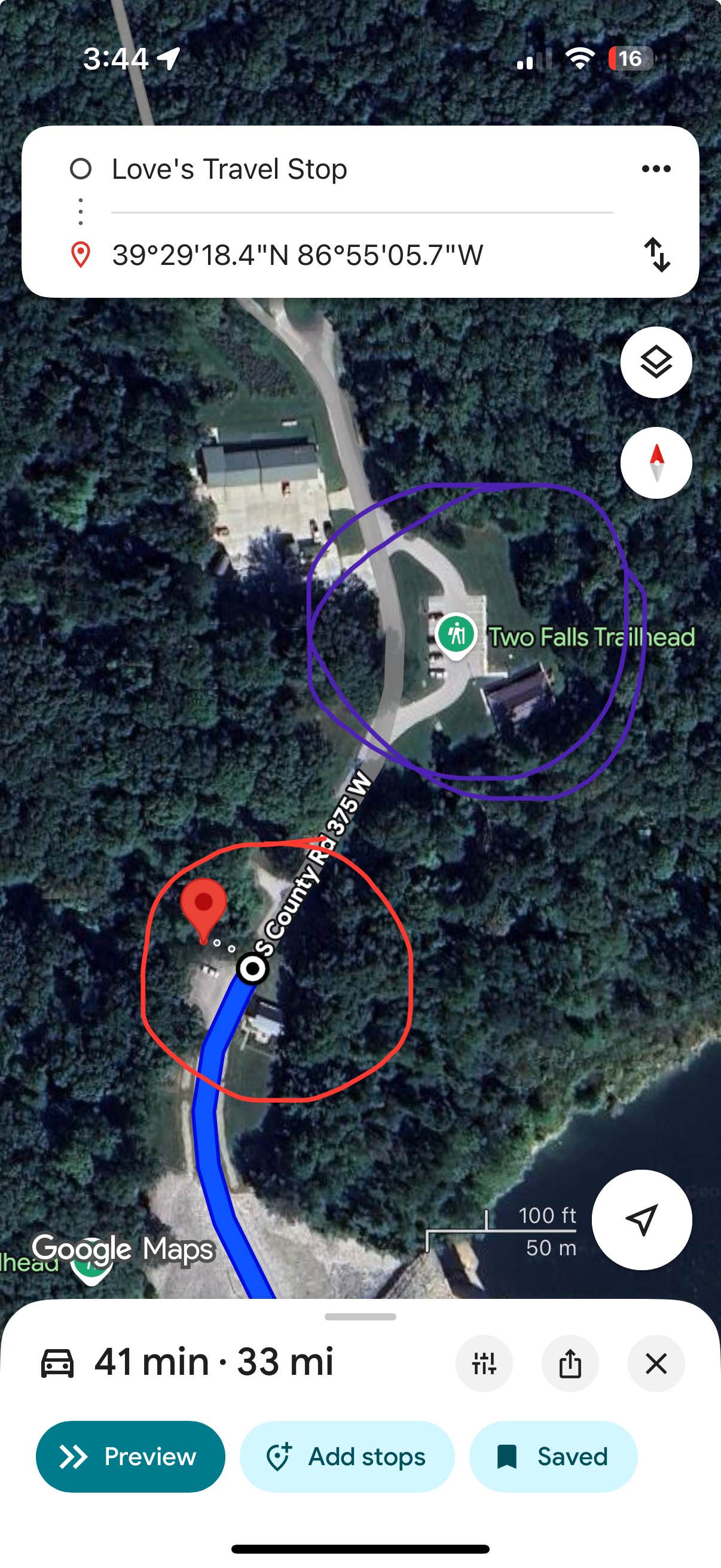
Task: Center map on my current location
Action: click(x=641, y=1220)
